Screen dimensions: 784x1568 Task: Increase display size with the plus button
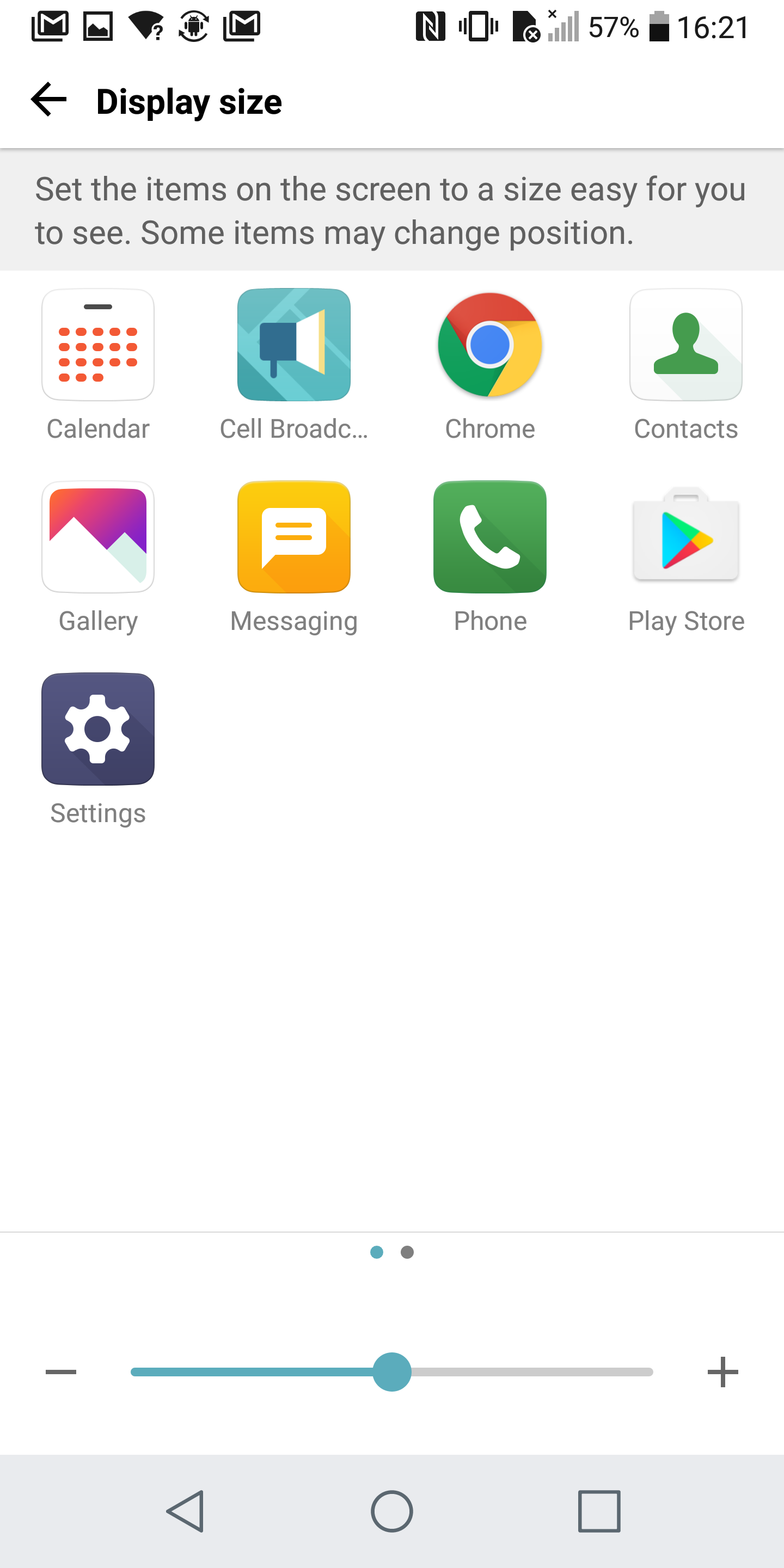722,1372
